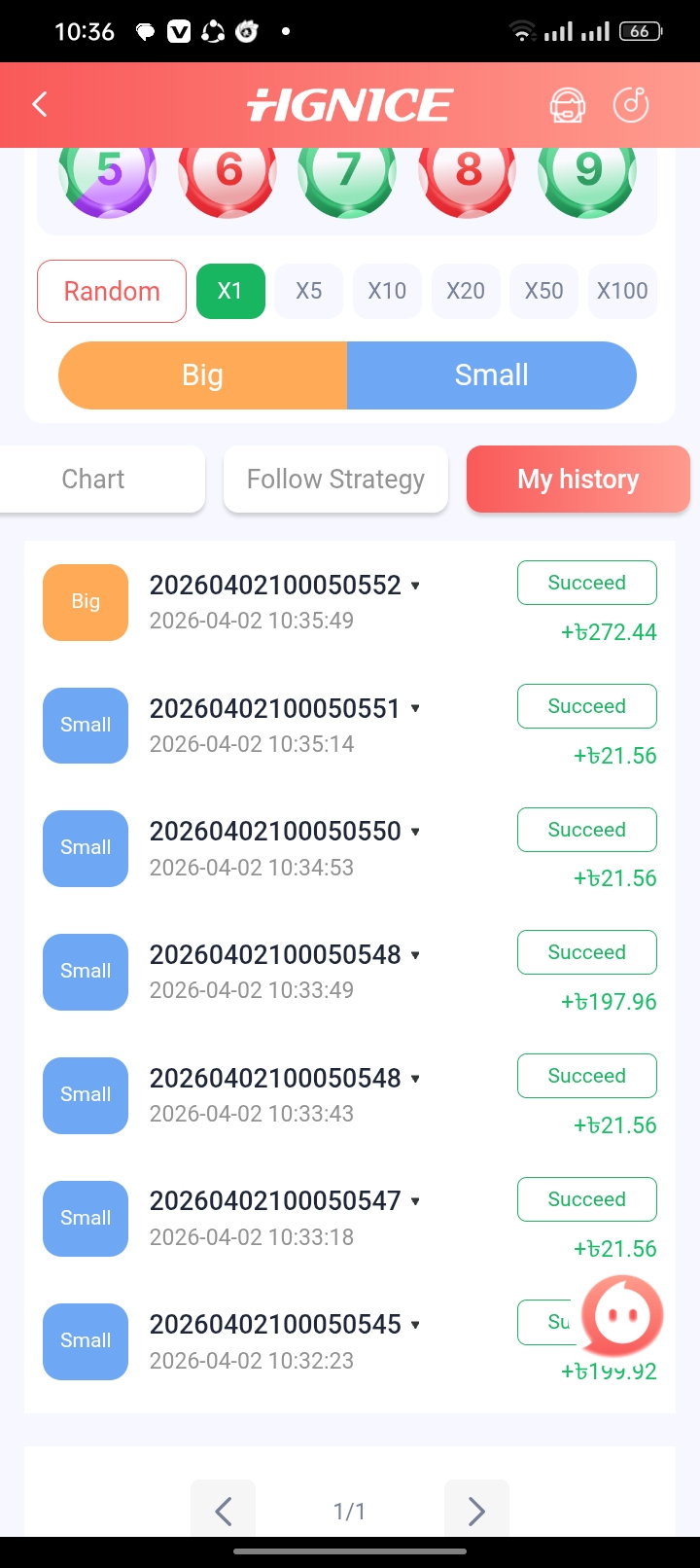Set the multiplier to X50
Screen dimensions: 700x1568
coord(543,291)
